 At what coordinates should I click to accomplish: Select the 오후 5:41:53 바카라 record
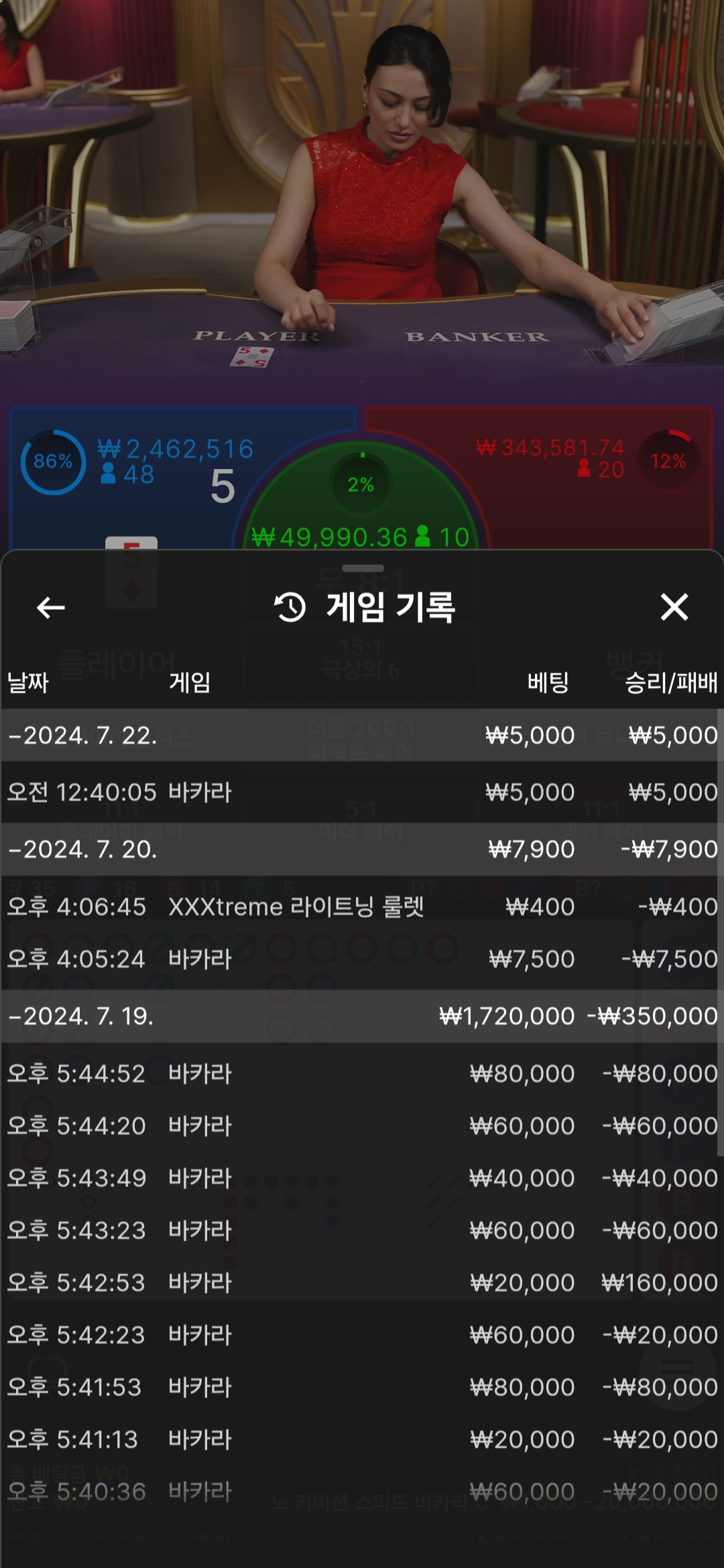point(361,1388)
